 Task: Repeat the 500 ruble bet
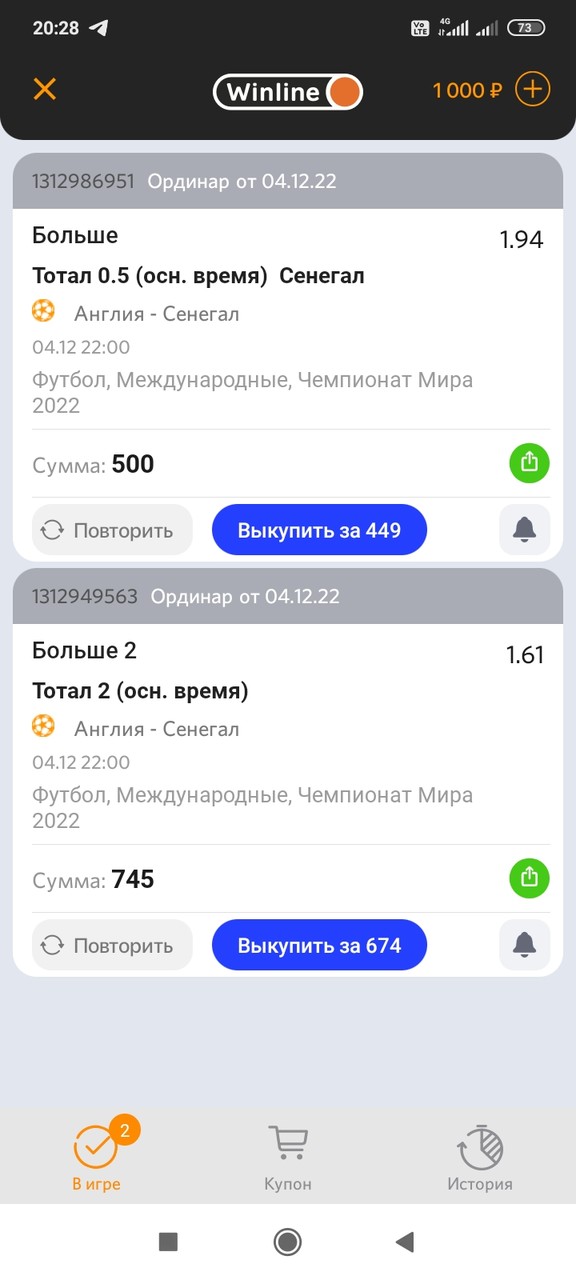112,530
